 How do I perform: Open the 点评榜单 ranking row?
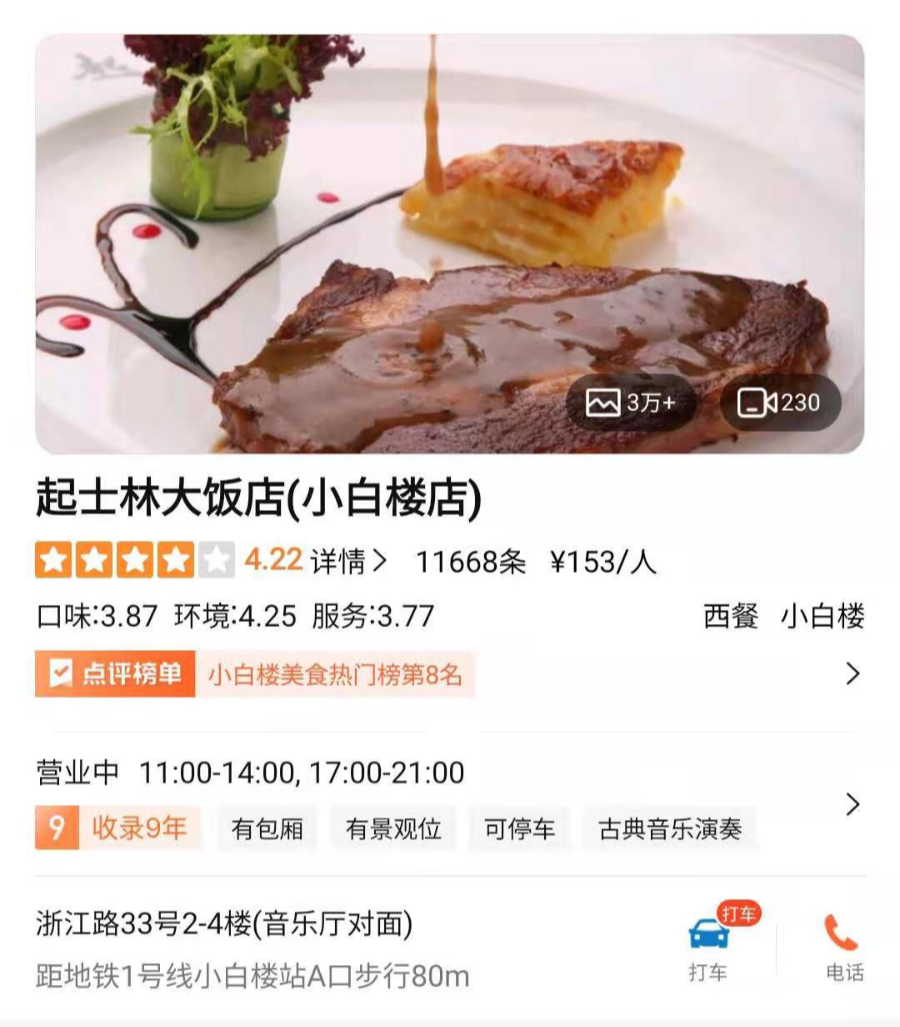(x=450, y=674)
